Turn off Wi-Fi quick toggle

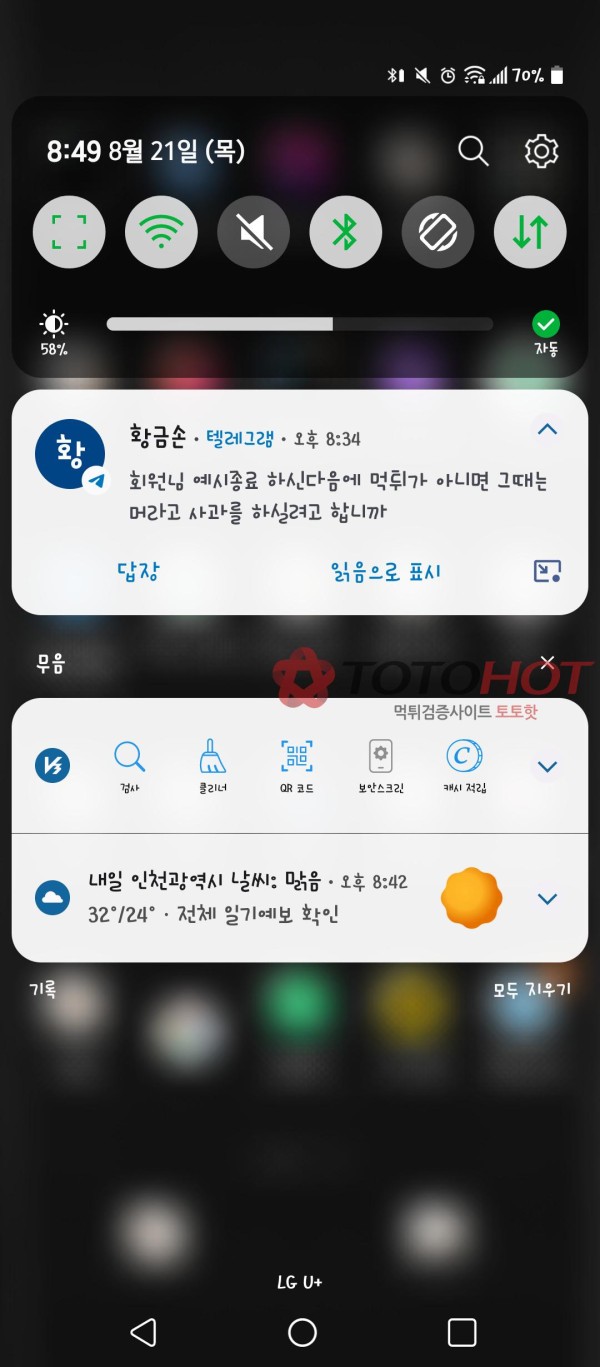(161, 232)
